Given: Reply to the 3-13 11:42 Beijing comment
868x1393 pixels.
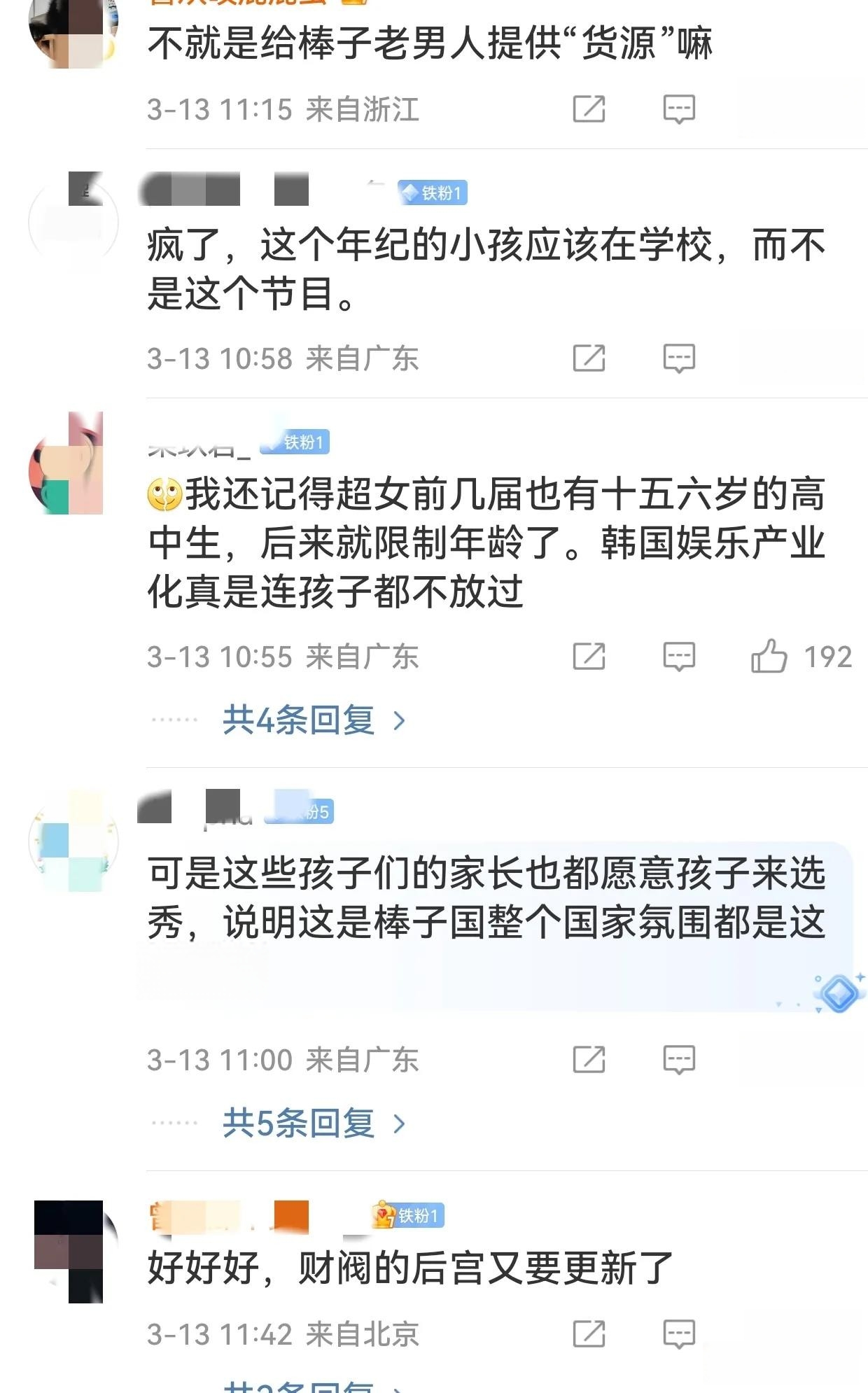Looking at the screenshot, I should point(679,1334).
